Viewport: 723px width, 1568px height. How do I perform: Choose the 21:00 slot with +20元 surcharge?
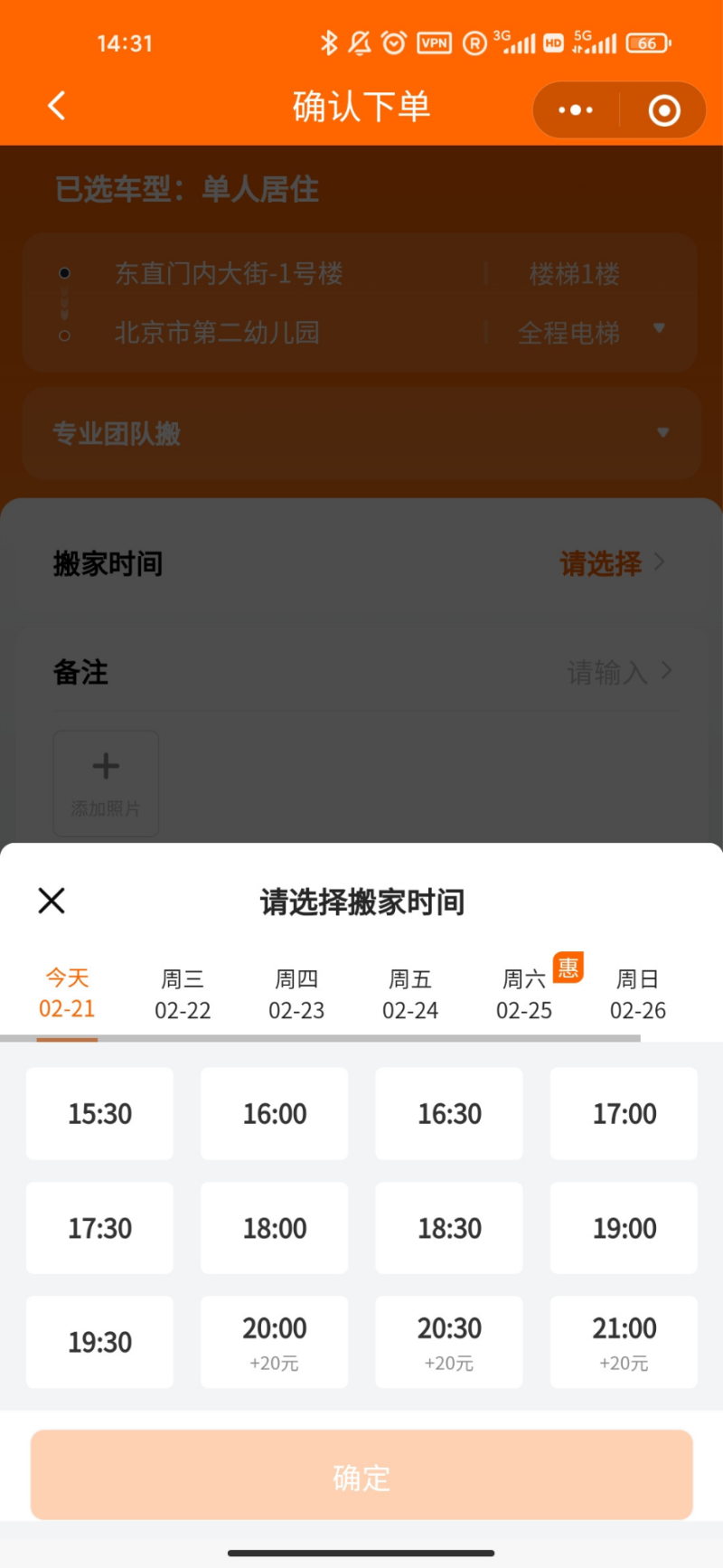tap(624, 1342)
